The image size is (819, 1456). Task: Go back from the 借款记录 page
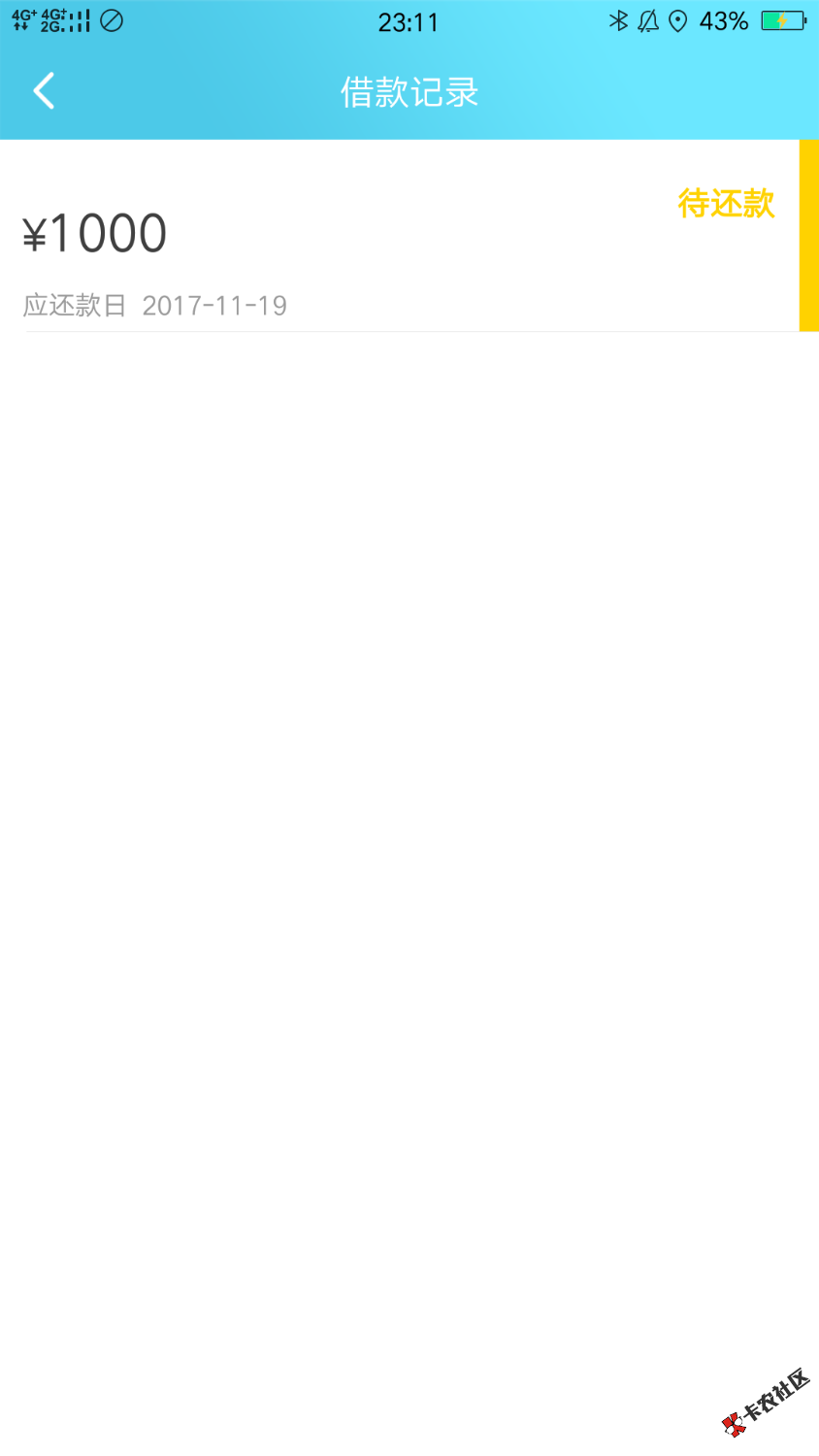pyautogui.click(x=44, y=91)
